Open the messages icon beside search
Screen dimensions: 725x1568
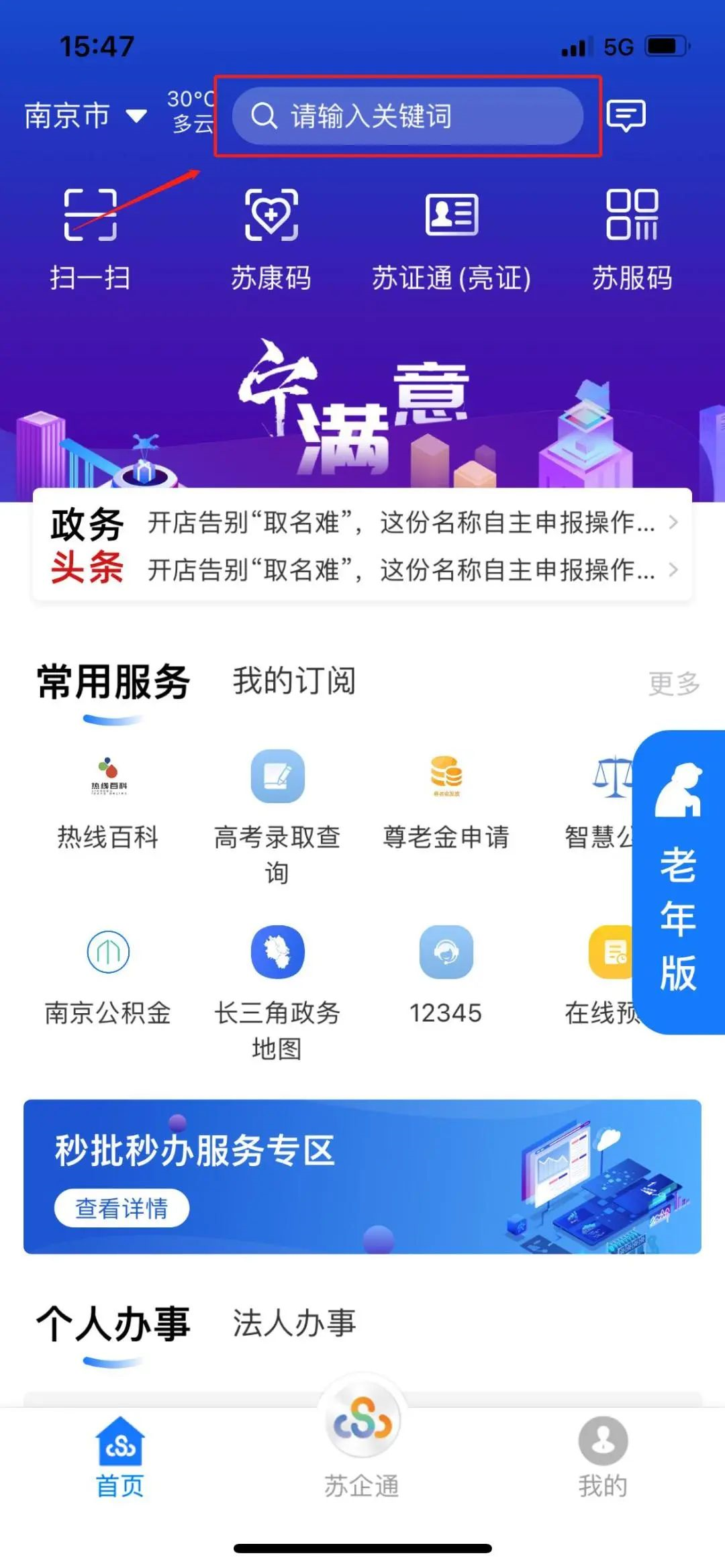click(x=626, y=116)
